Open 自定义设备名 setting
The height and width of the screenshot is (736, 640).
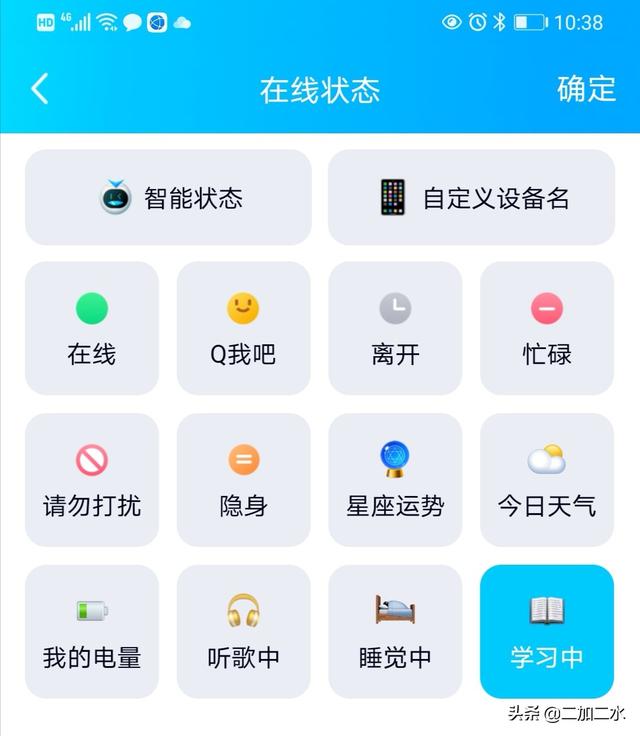coord(471,197)
